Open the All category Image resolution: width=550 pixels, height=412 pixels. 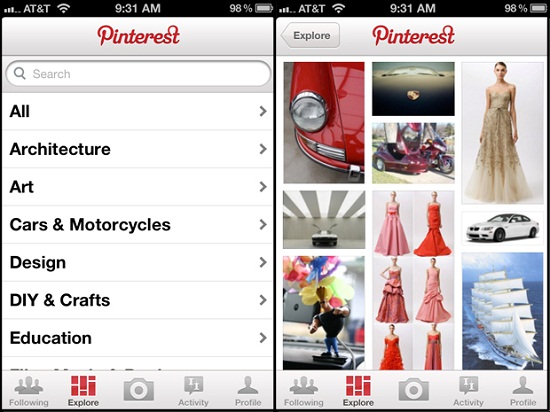tap(138, 112)
